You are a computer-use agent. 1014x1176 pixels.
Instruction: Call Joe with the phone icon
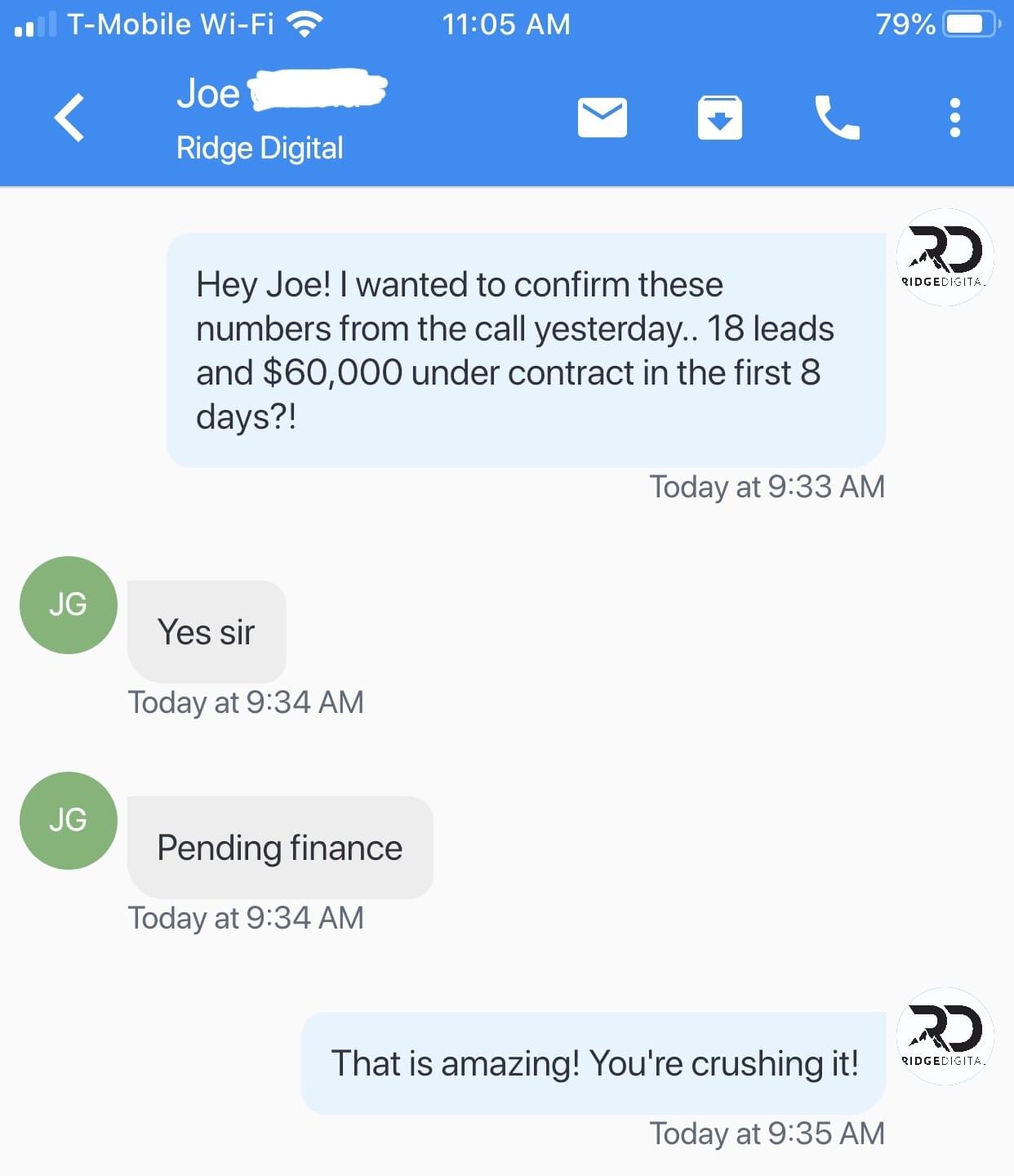pyautogui.click(x=837, y=118)
